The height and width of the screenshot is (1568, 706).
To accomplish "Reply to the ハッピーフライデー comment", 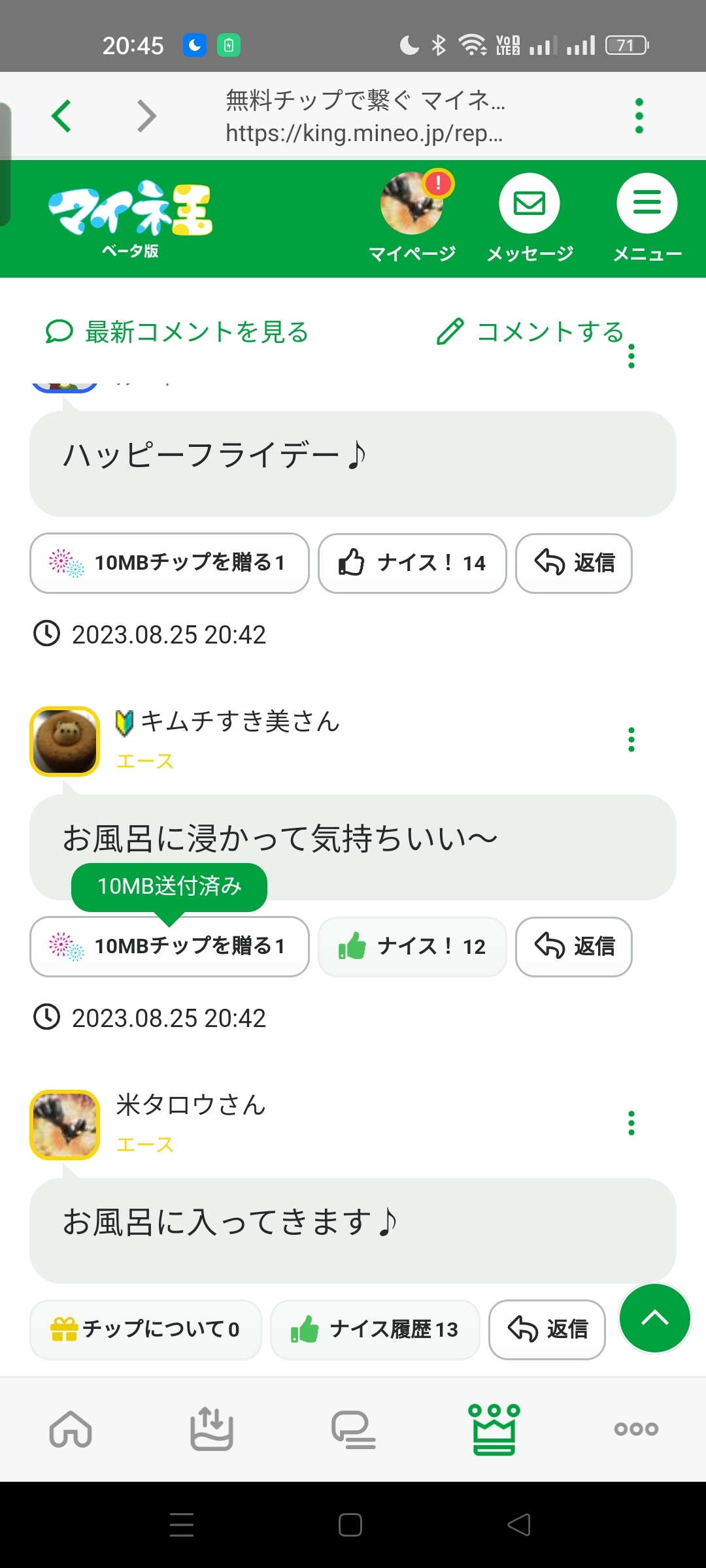I will 573,563.
